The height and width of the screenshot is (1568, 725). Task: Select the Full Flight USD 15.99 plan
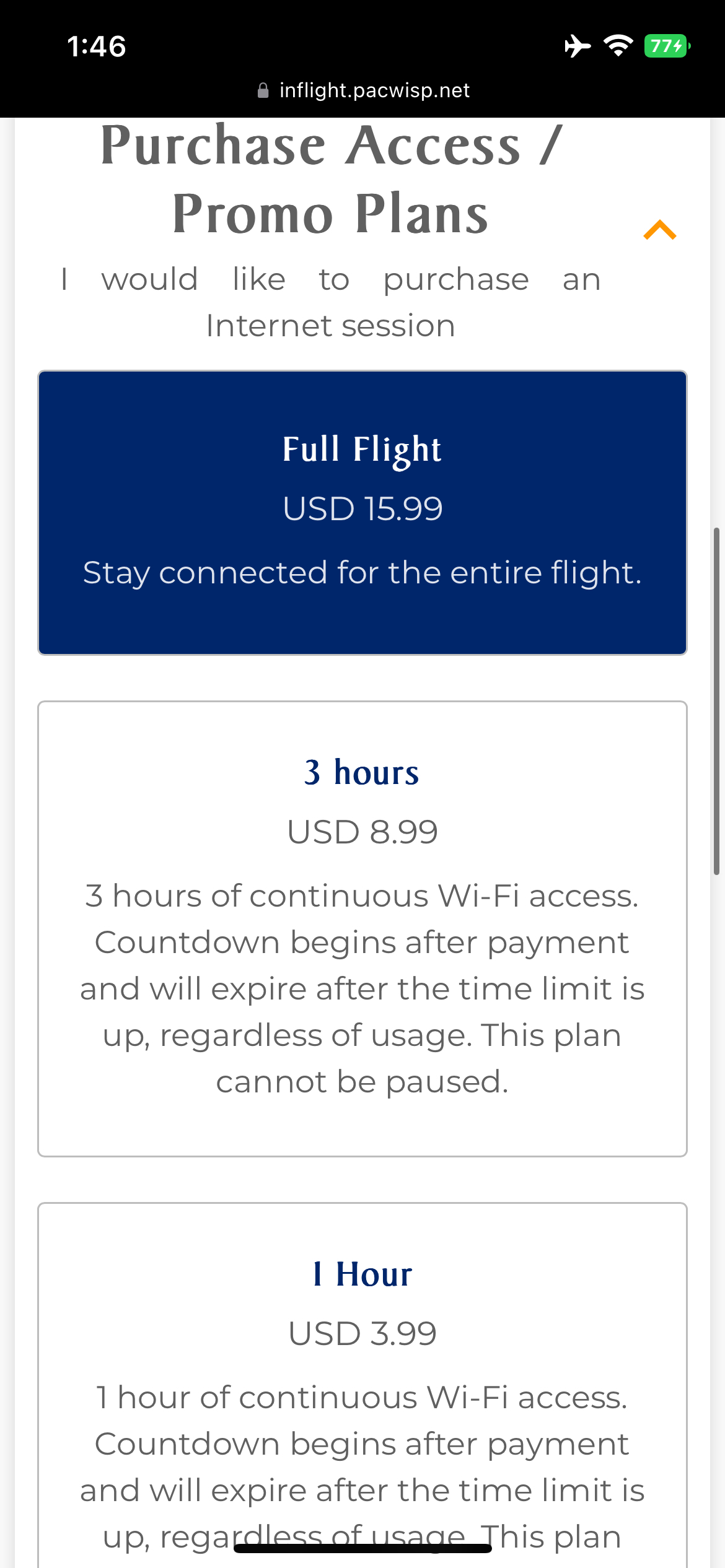362,513
